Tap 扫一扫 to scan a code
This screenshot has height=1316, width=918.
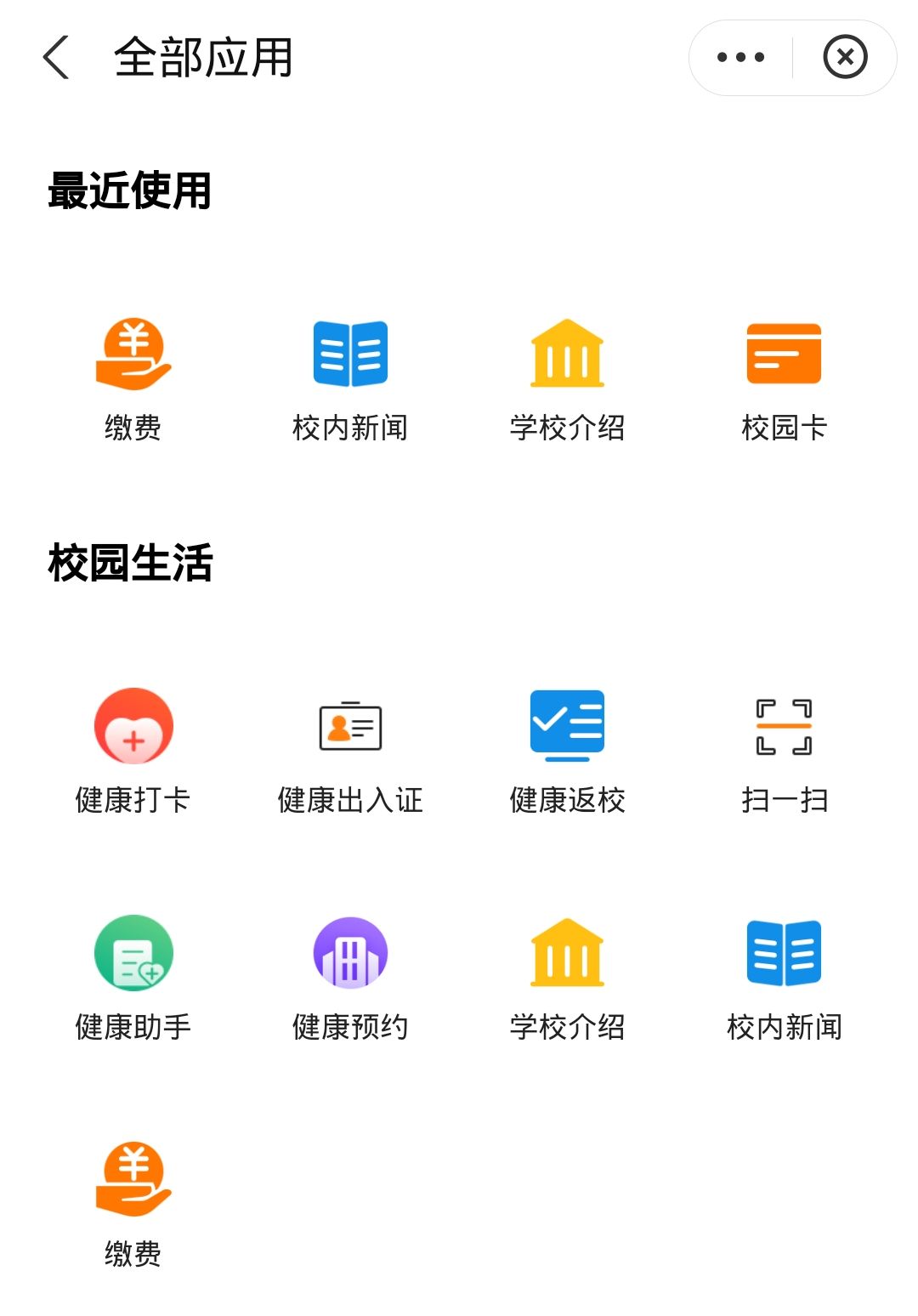click(x=784, y=750)
